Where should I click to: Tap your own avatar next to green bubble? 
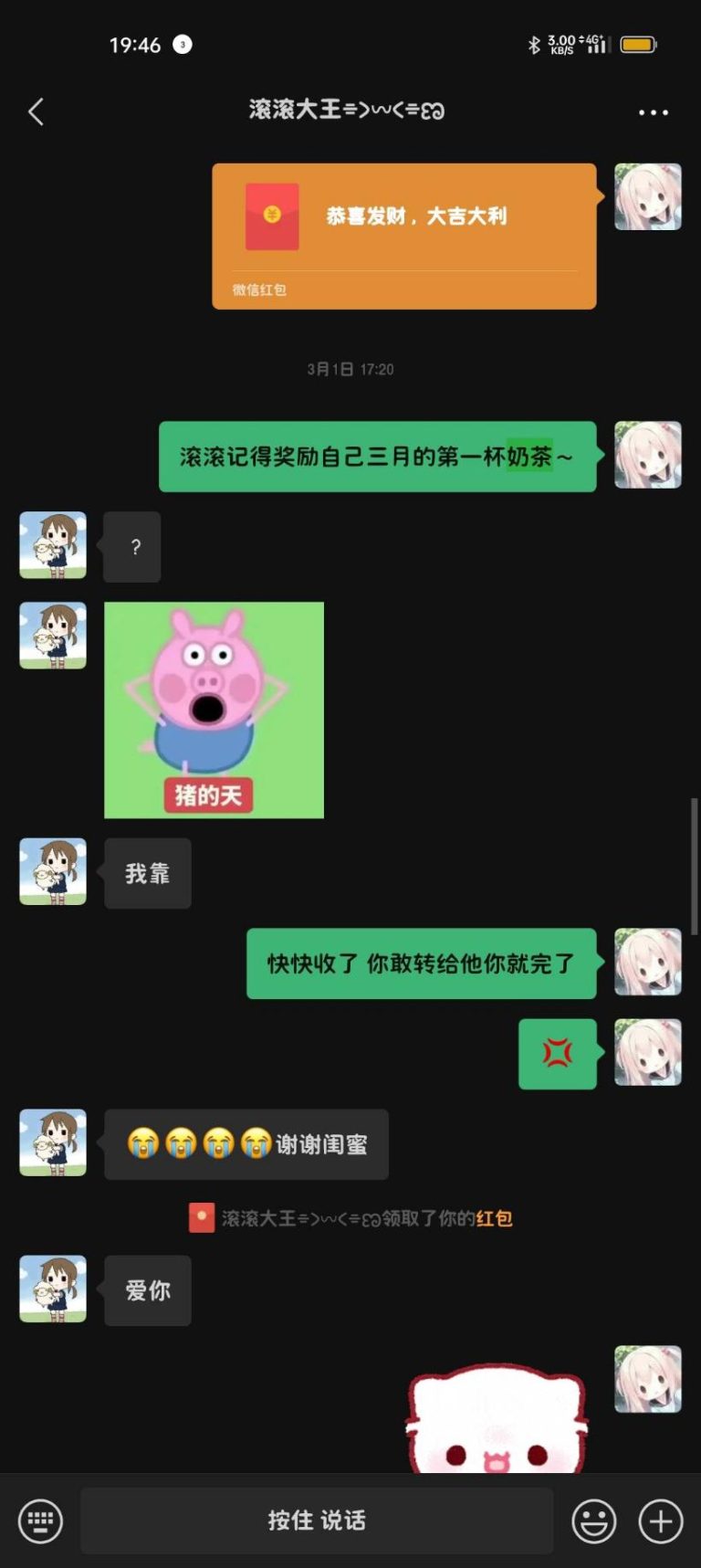(x=647, y=457)
